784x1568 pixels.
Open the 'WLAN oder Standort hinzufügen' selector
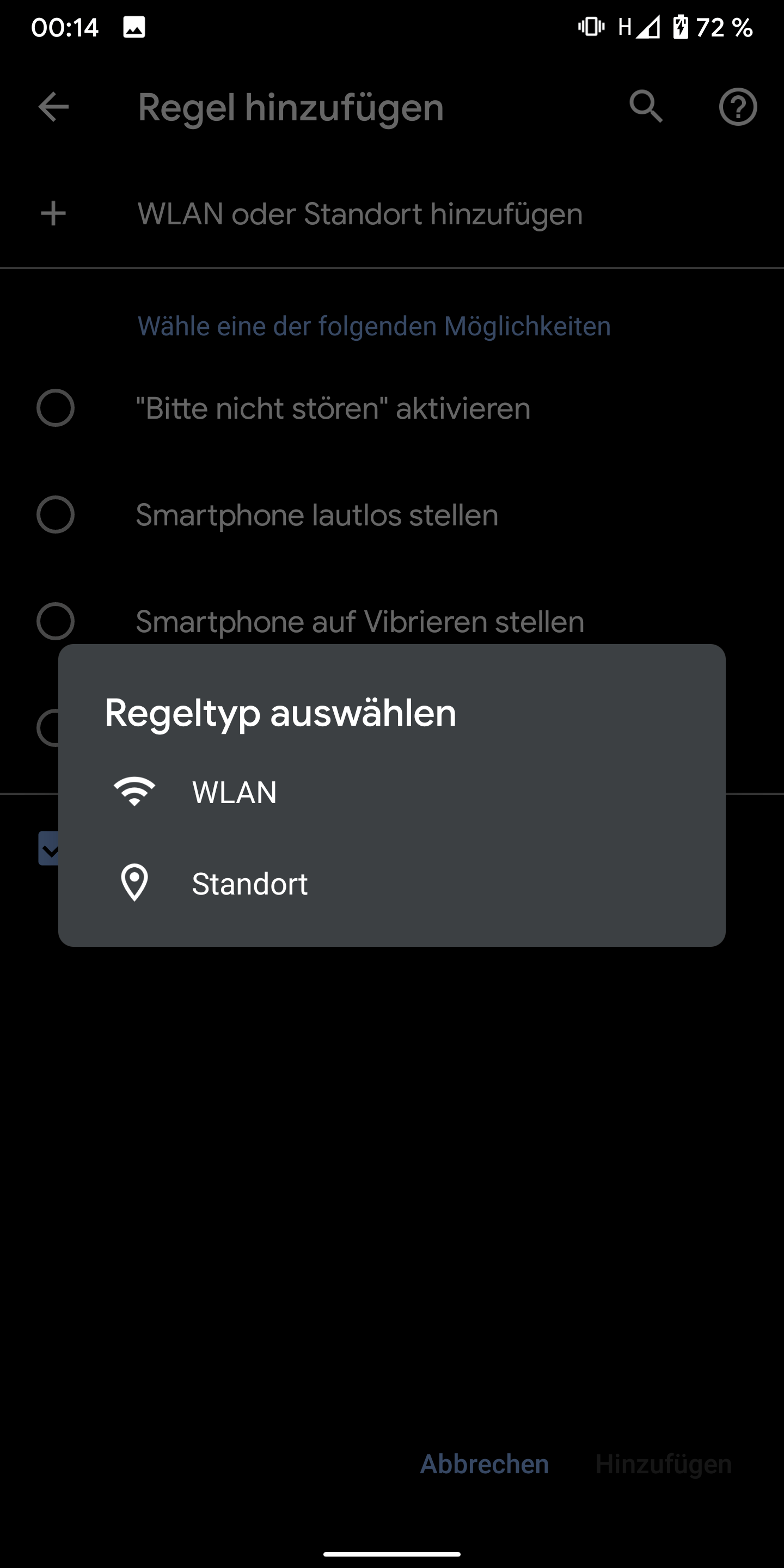(x=359, y=213)
